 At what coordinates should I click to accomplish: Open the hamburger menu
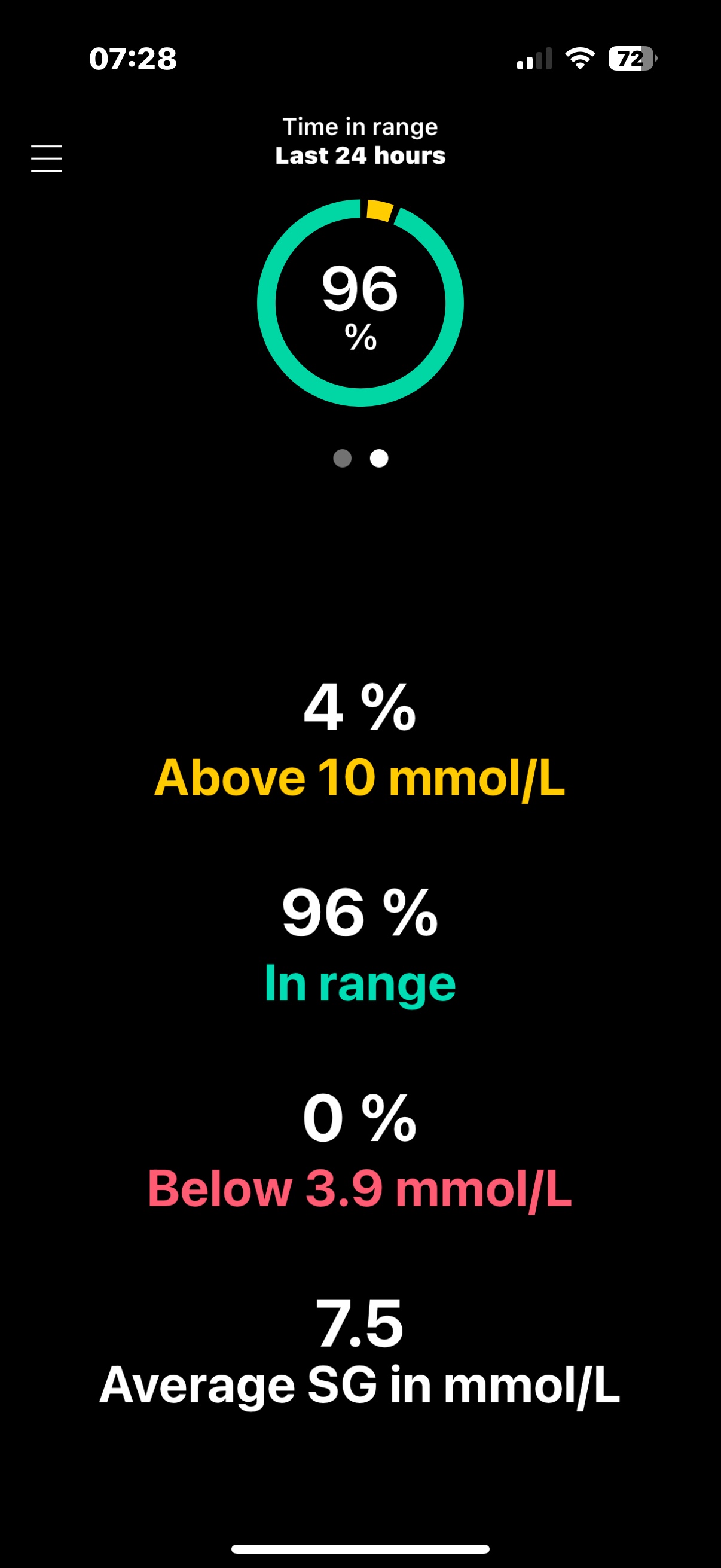tap(46, 158)
